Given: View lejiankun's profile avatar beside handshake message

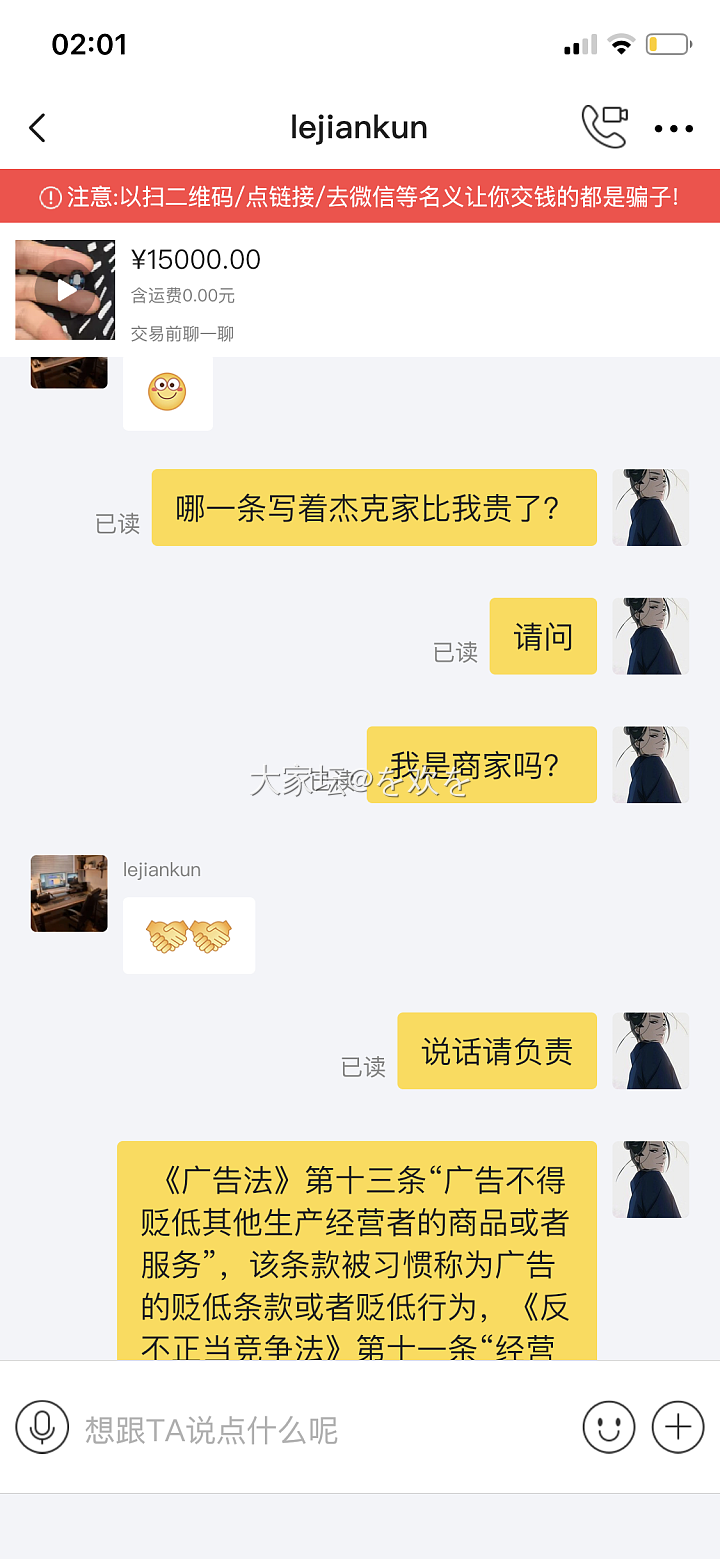Looking at the screenshot, I should click(x=69, y=893).
